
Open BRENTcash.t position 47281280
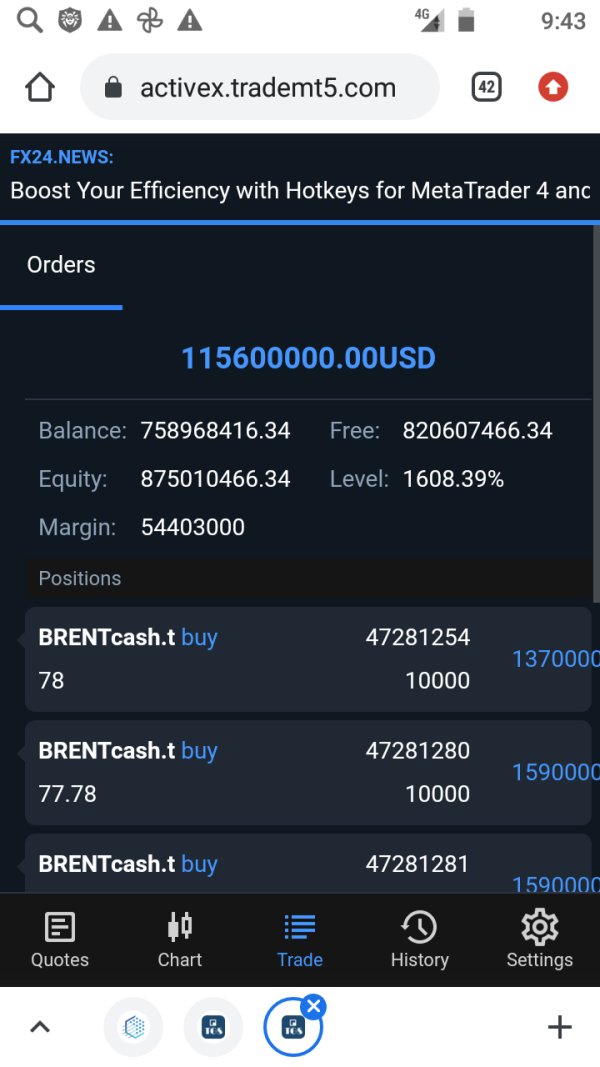coord(300,771)
